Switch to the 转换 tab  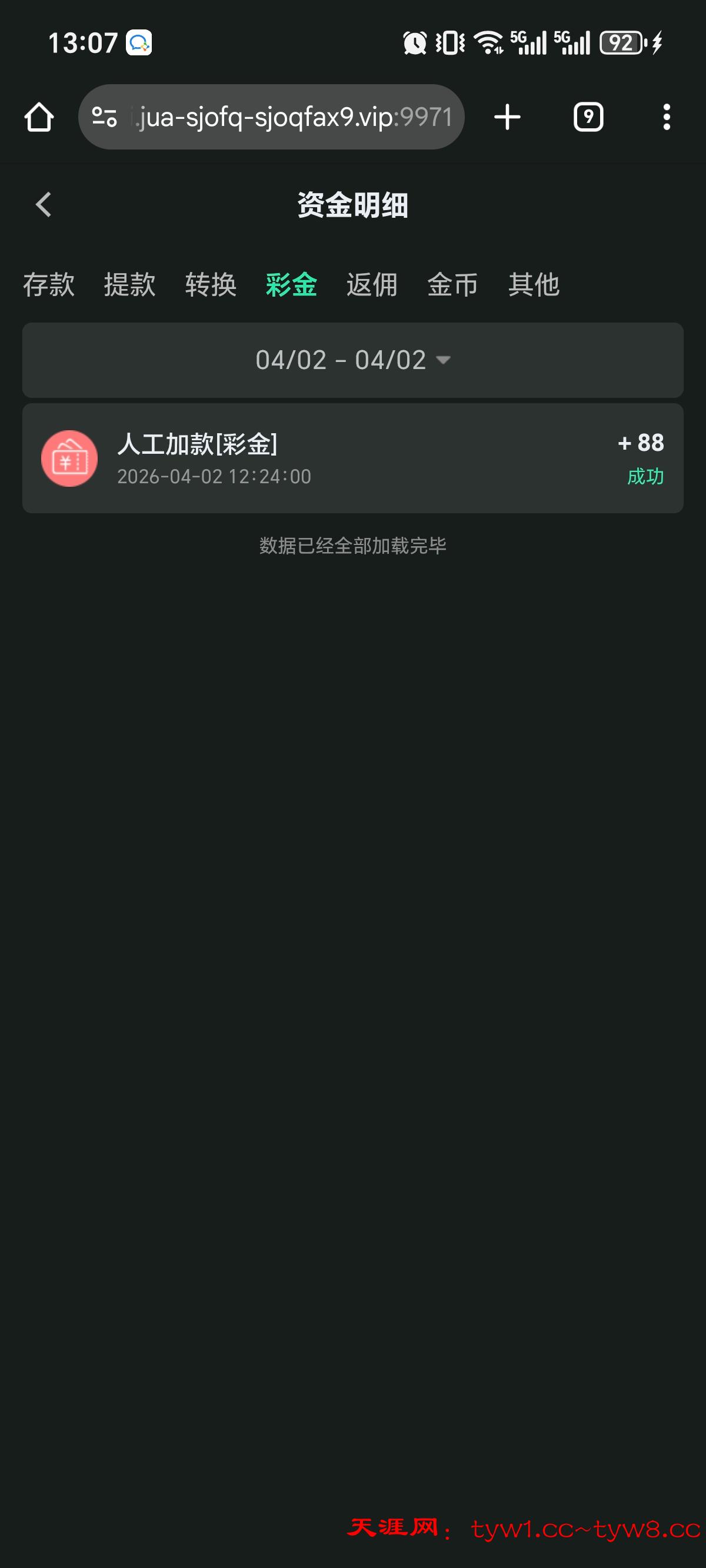coord(211,285)
